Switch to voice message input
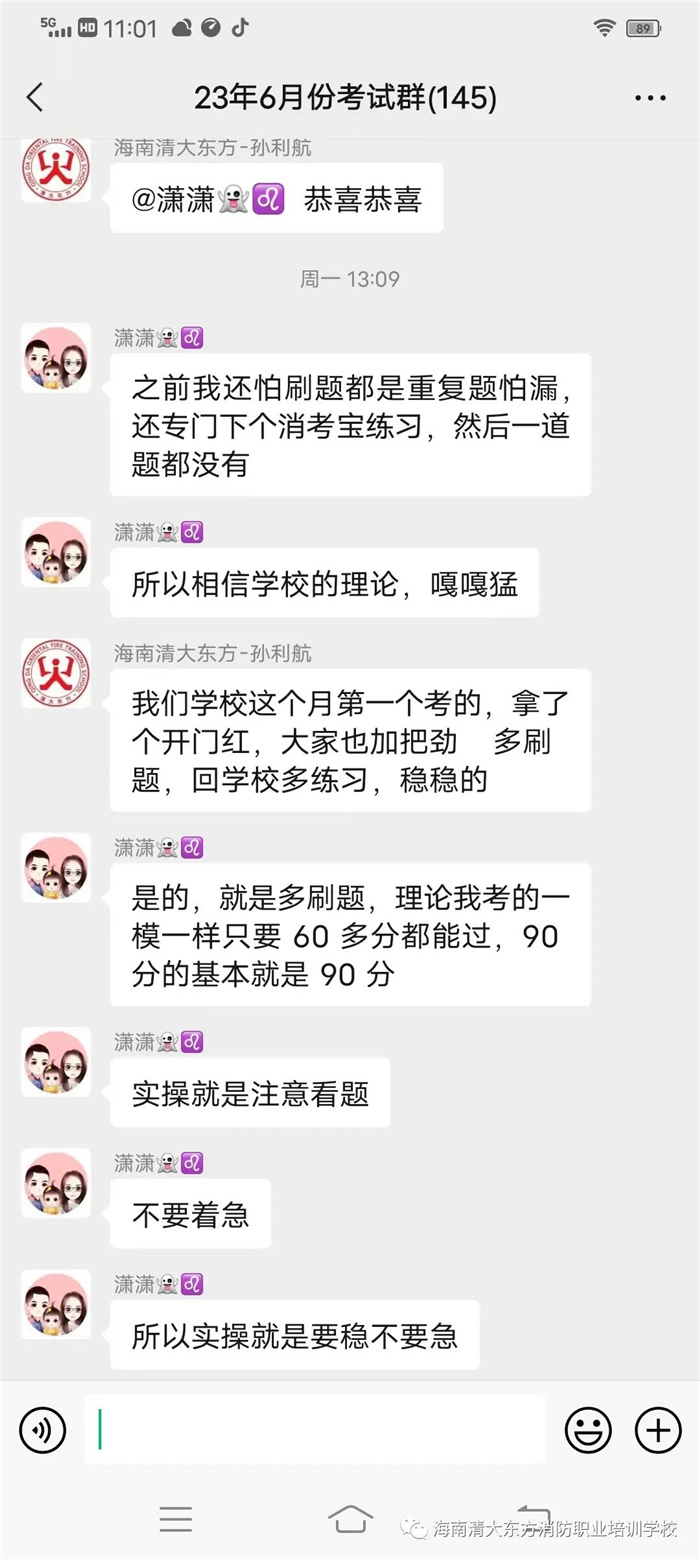Image resolution: width=700 pixels, height=1560 pixels. point(42,1430)
